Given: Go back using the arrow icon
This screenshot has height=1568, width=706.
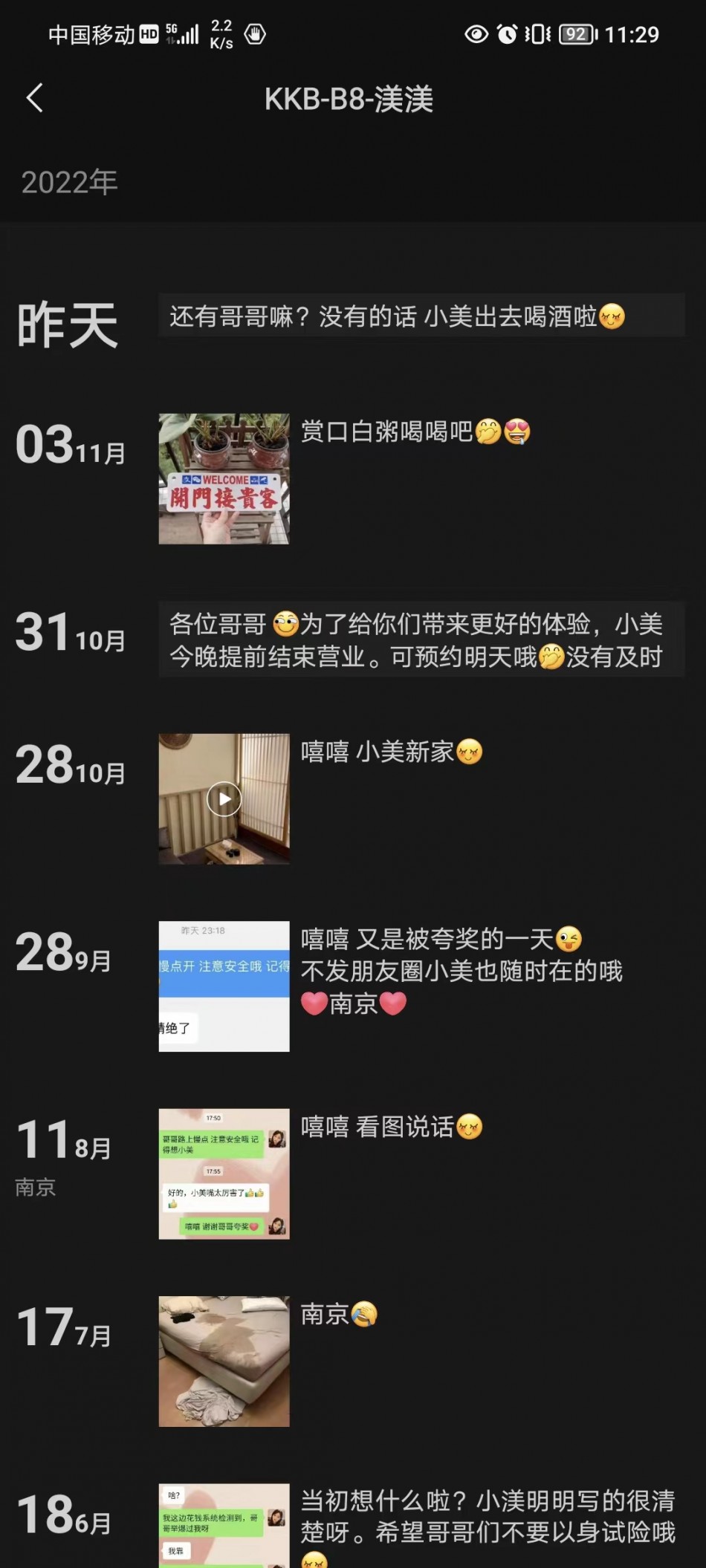Looking at the screenshot, I should pos(34,98).
